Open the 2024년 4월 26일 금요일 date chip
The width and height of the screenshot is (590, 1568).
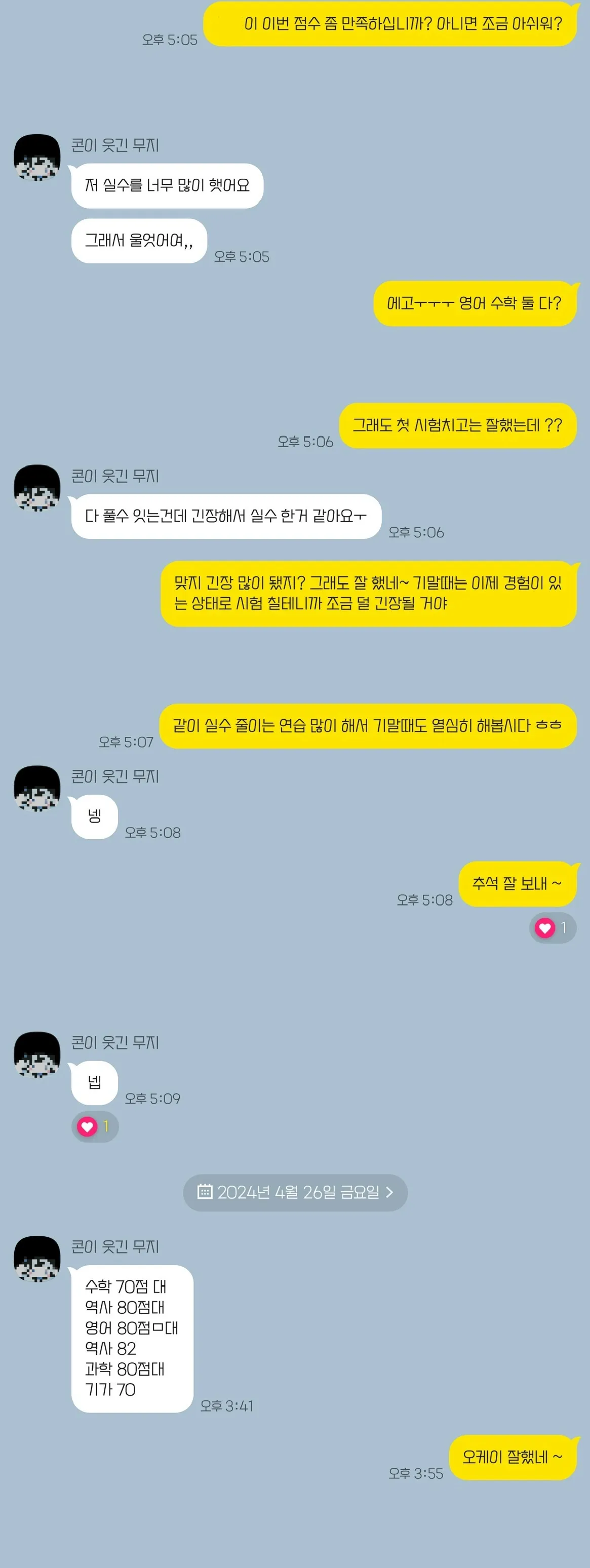(x=295, y=1192)
